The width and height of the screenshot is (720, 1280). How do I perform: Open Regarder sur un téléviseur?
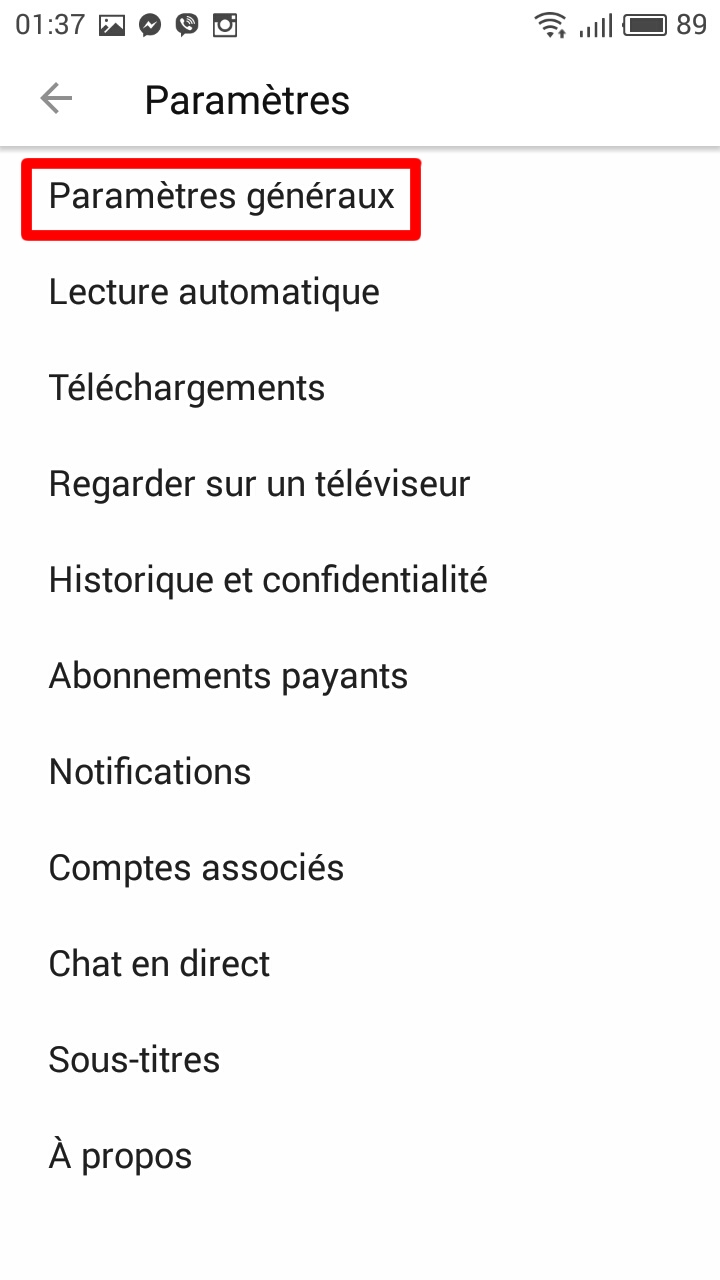tap(260, 483)
